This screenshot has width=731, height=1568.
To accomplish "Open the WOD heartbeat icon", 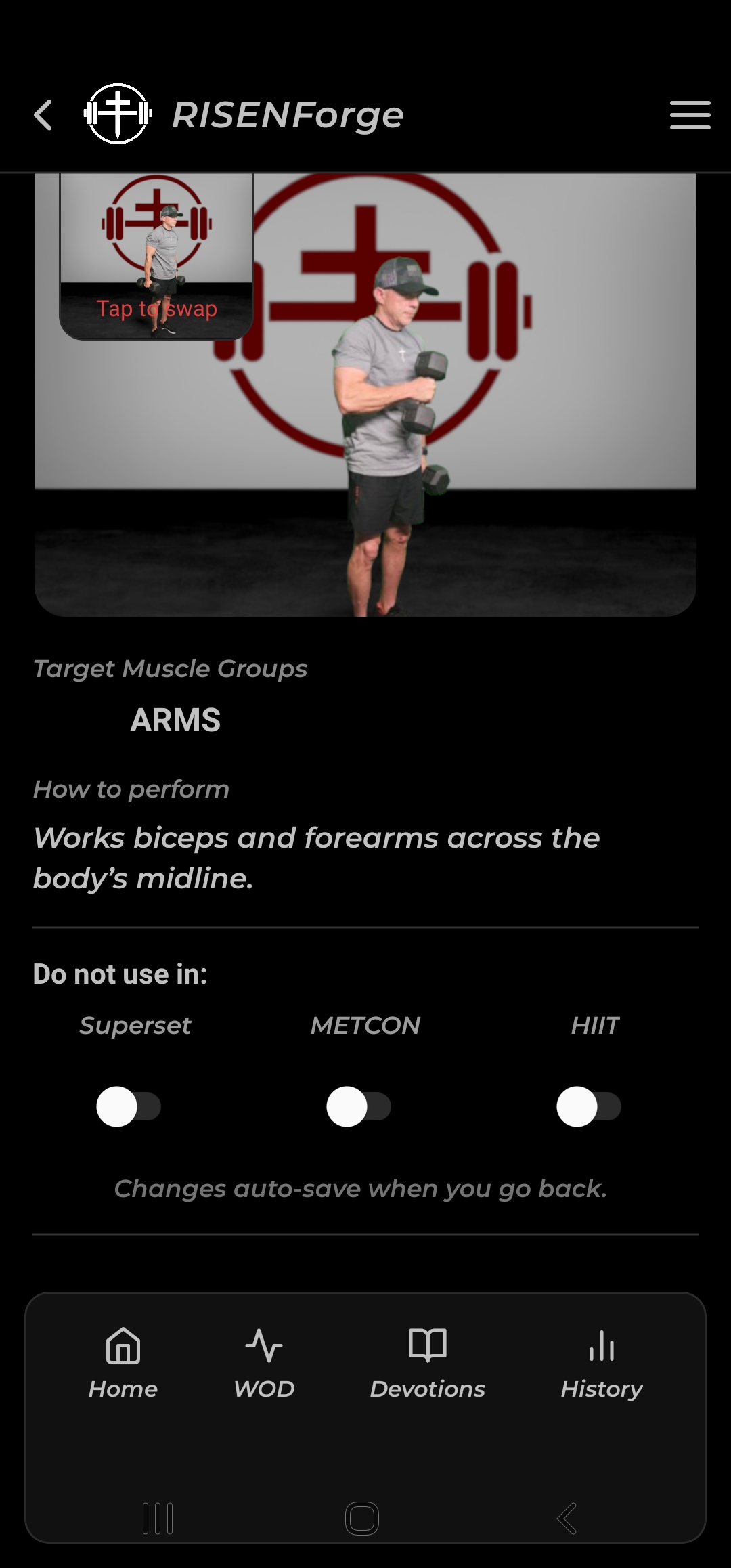I will point(263,1346).
